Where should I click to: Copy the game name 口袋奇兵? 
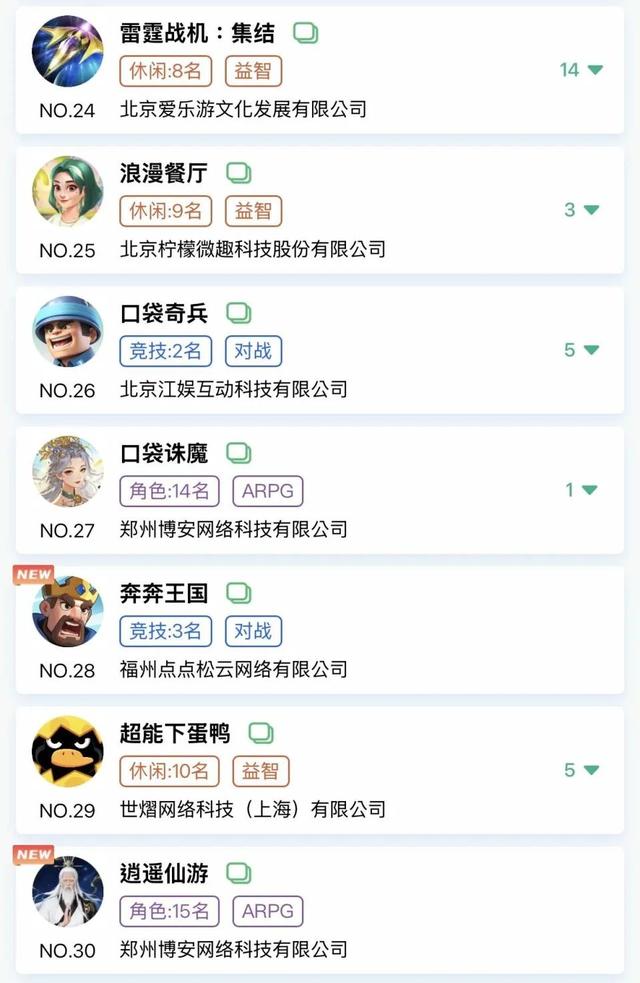238,313
